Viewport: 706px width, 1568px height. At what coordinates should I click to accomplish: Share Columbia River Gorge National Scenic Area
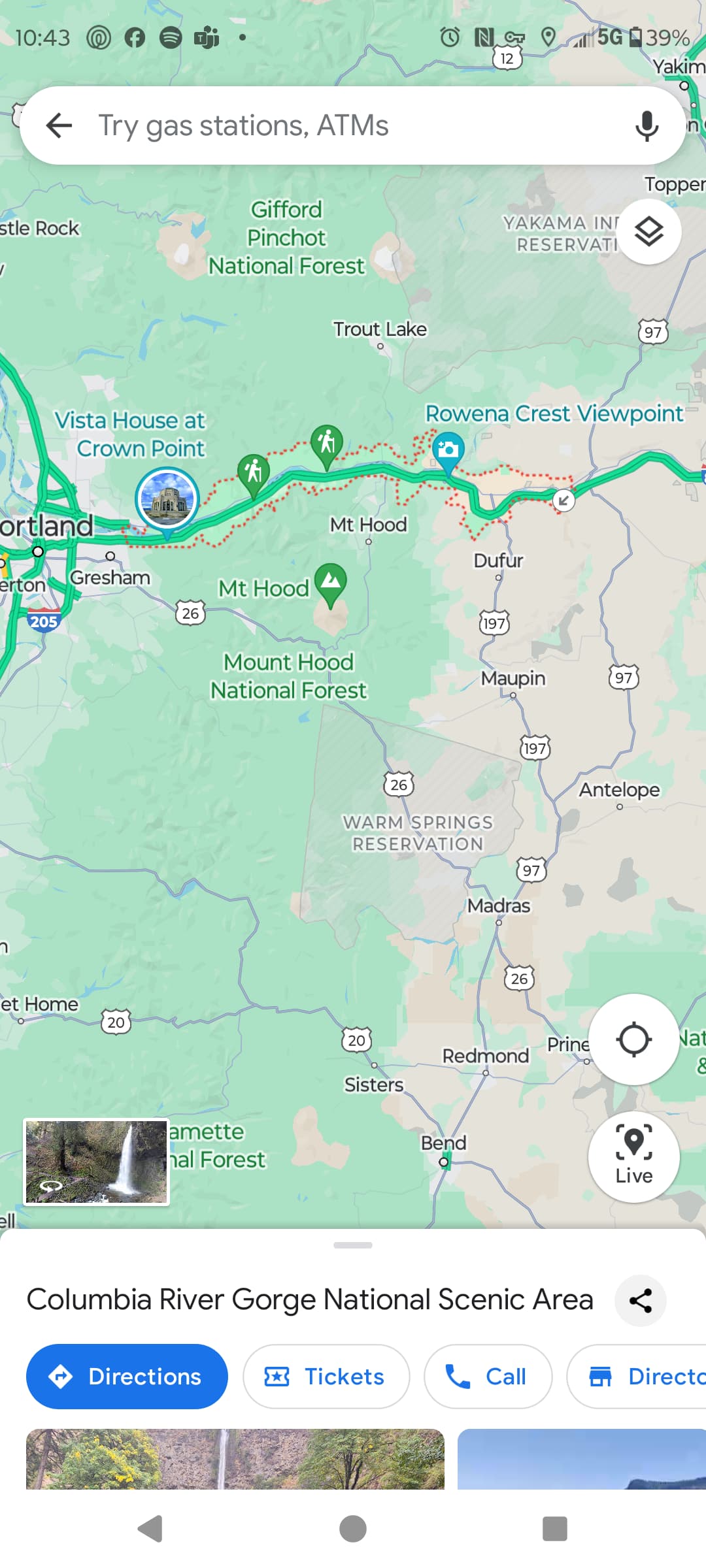click(641, 1300)
